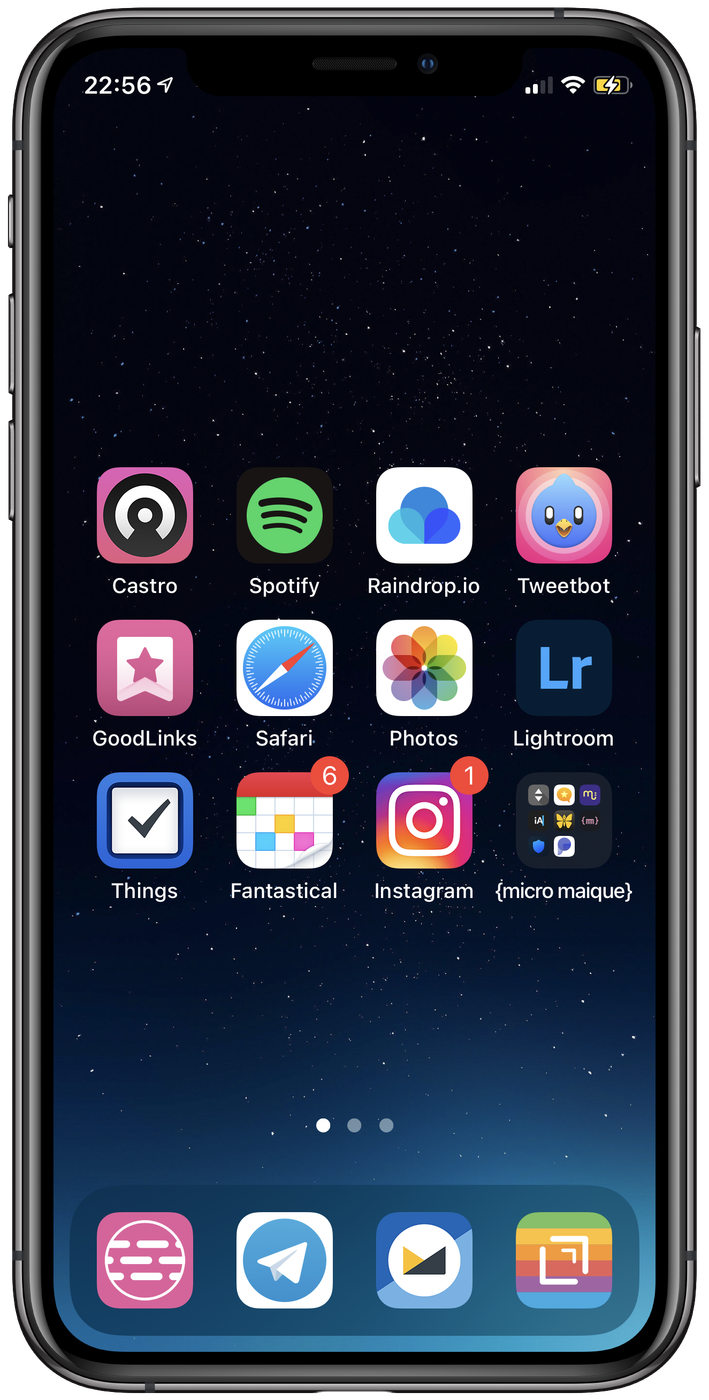Open the {micro maique} folder

click(x=563, y=820)
